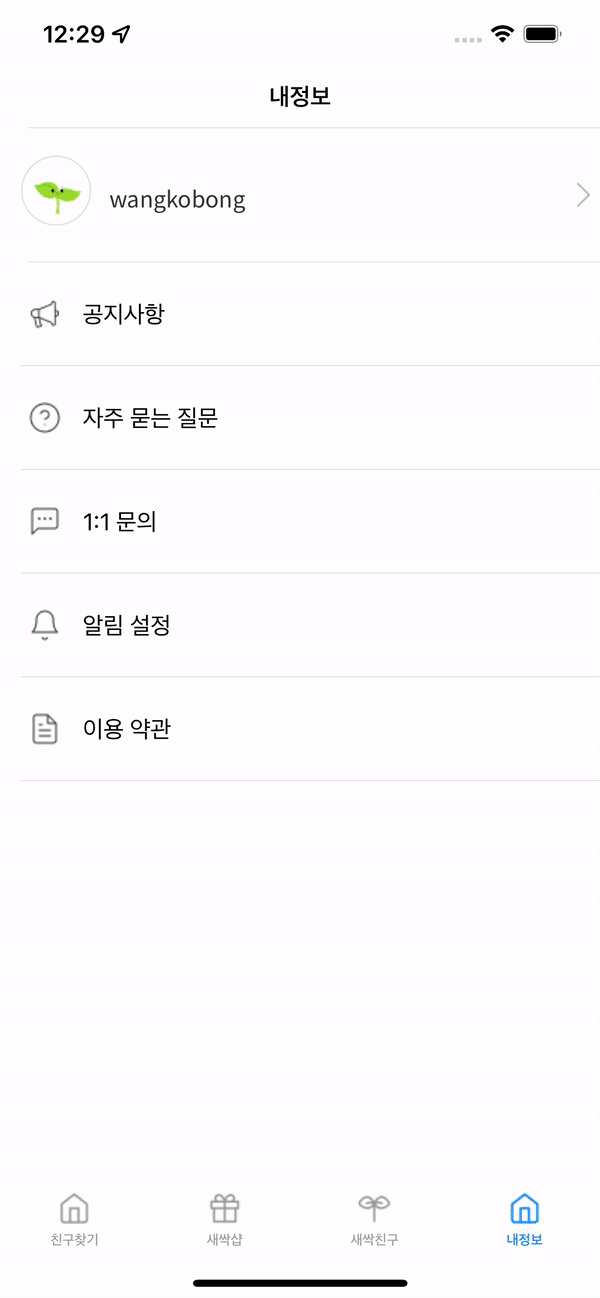
Task: Select the 내정보 tab
Action: [x=524, y=1220]
